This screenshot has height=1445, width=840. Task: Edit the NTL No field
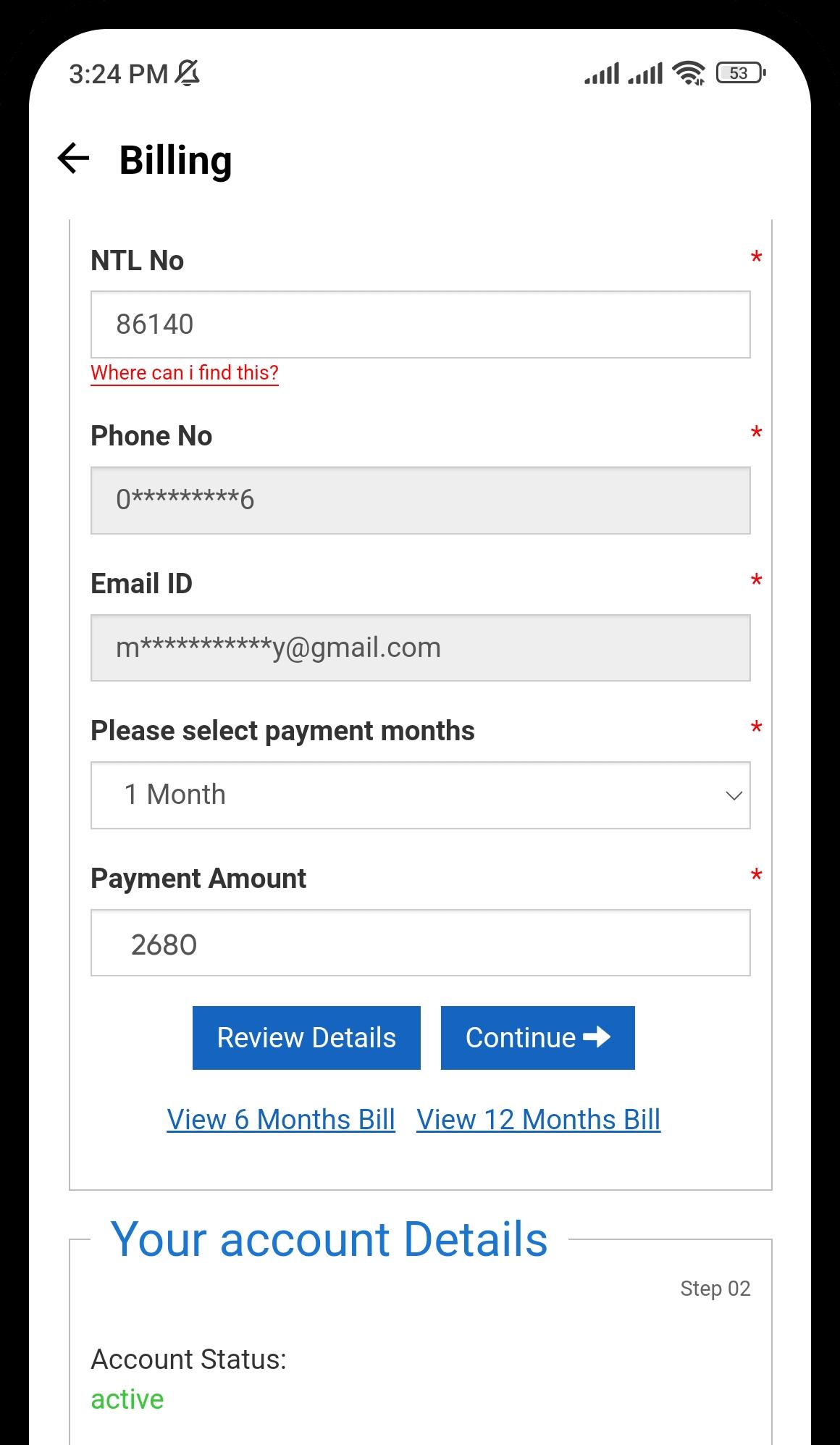pyautogui.click(x=420, y=324)
